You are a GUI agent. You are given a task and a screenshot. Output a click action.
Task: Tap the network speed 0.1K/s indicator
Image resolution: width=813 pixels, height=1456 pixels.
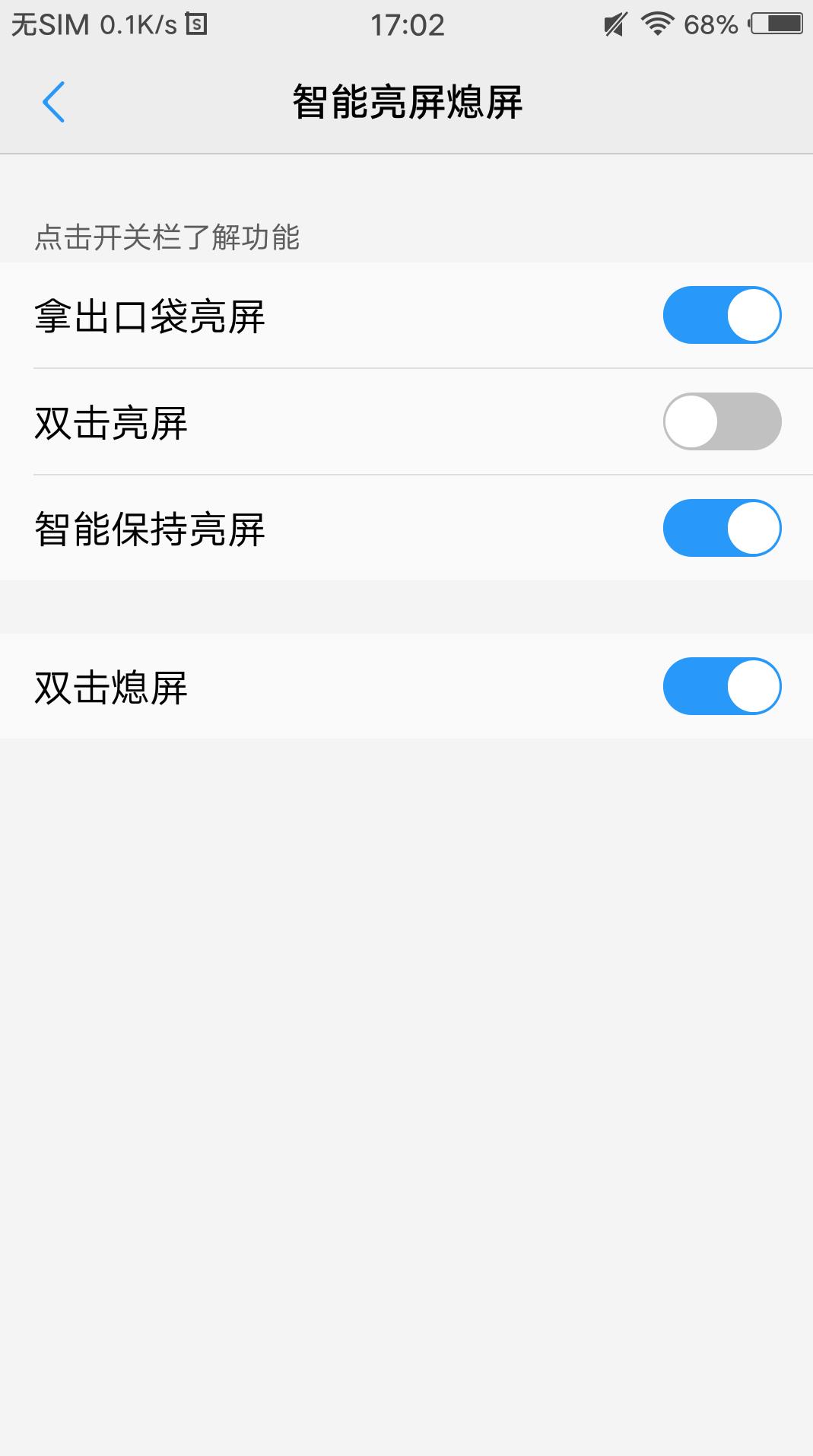click(x=139, y=23)
